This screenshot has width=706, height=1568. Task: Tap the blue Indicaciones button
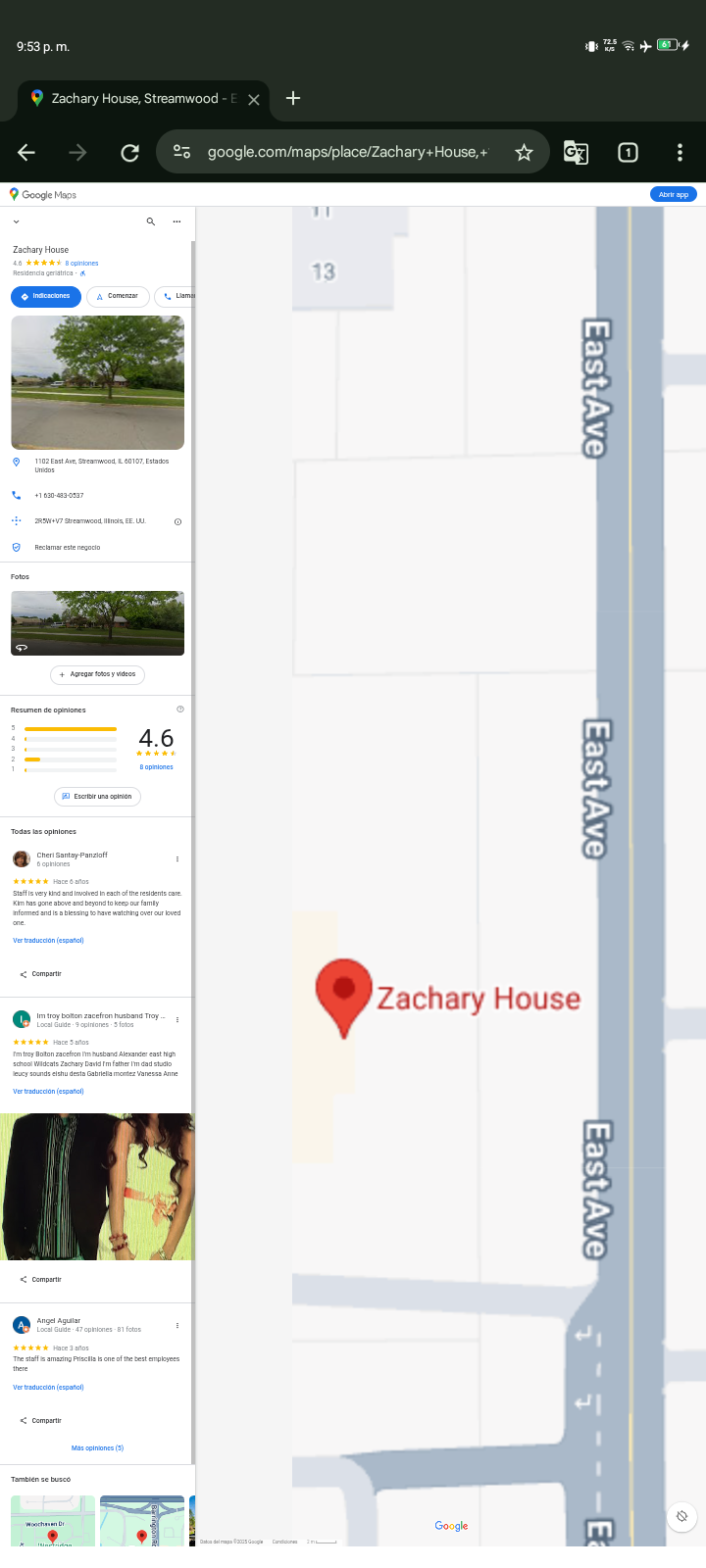pos(46,296)
